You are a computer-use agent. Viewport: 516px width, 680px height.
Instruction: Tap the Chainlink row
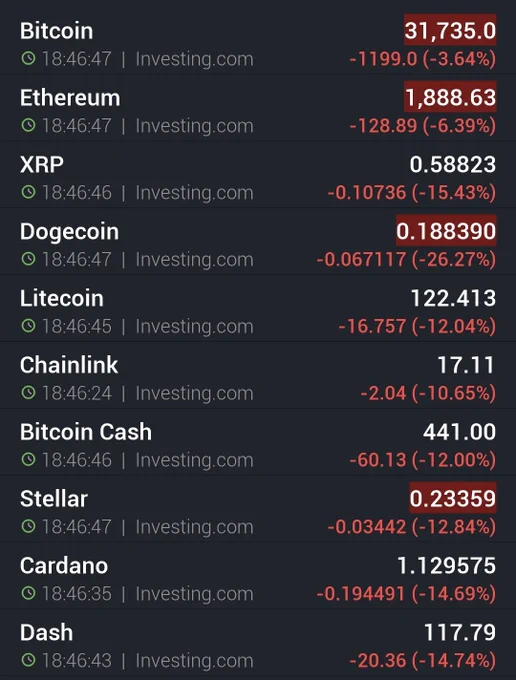(x=258, y=376)
